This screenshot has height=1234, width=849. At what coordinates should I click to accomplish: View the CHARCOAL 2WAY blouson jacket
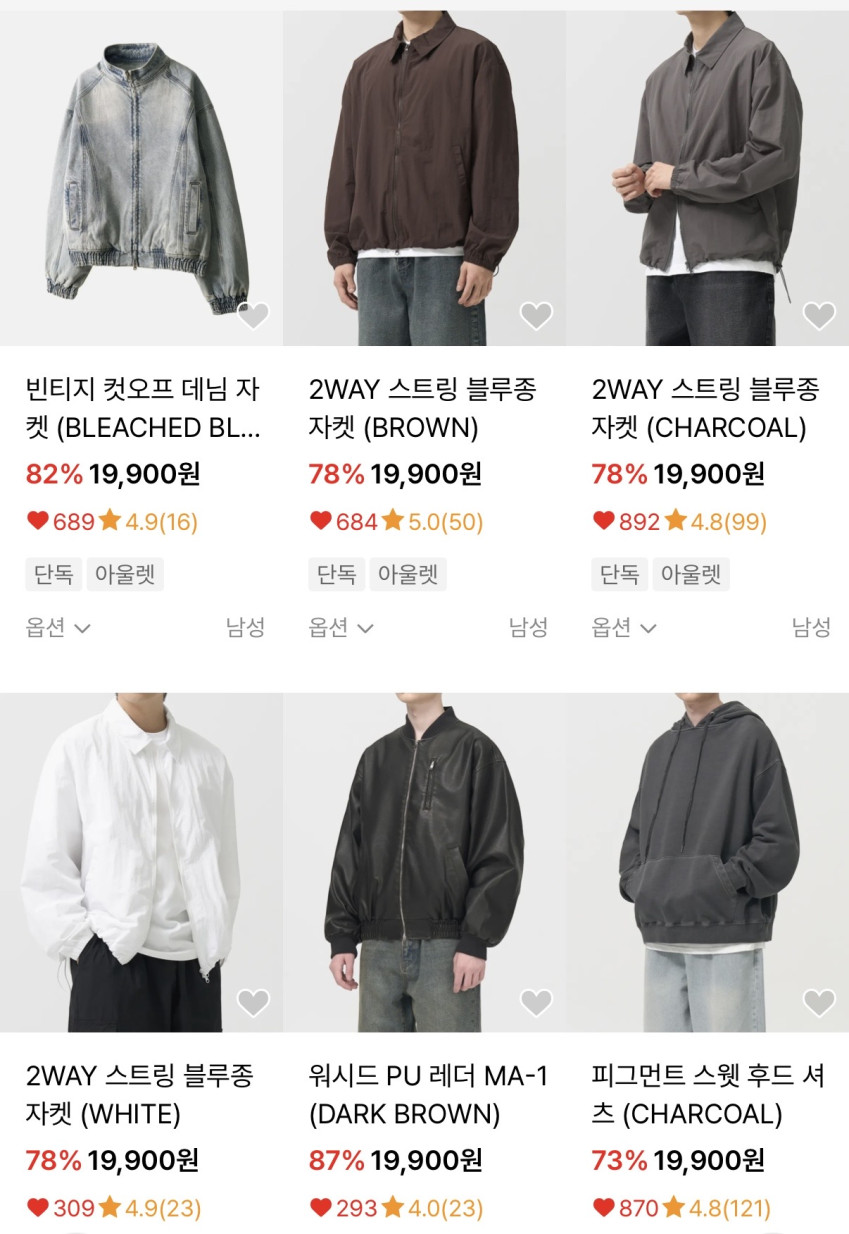pos(707,180)
